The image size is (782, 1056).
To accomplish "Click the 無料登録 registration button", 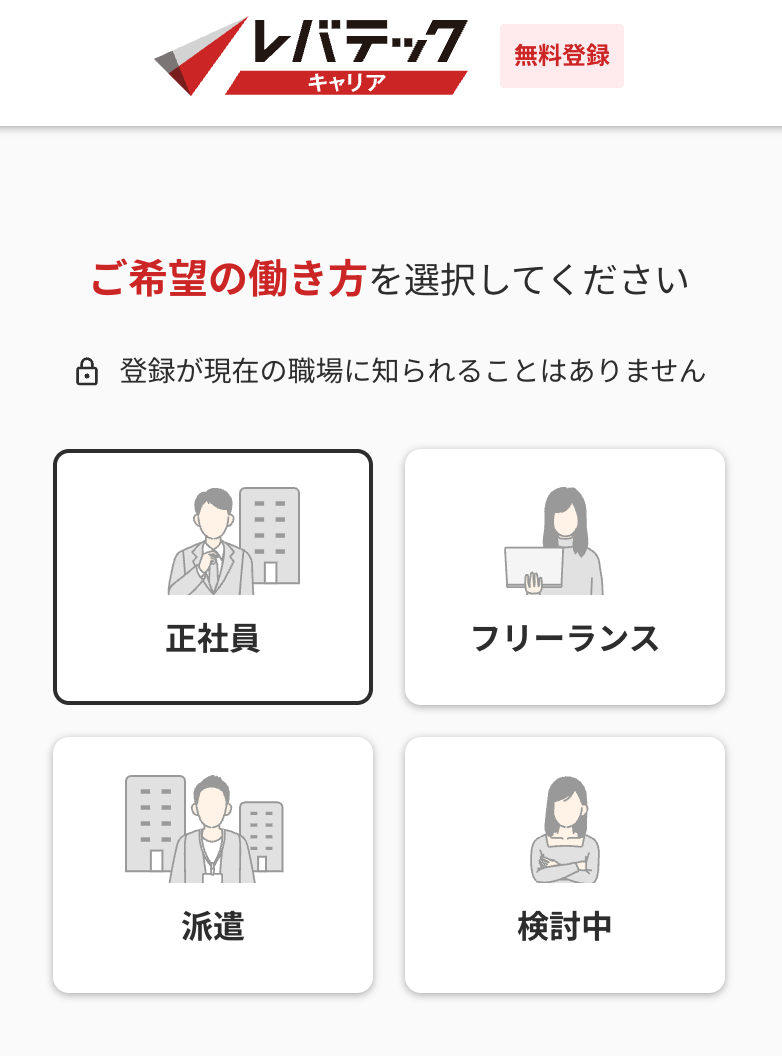I will click(x=562, y=55).
